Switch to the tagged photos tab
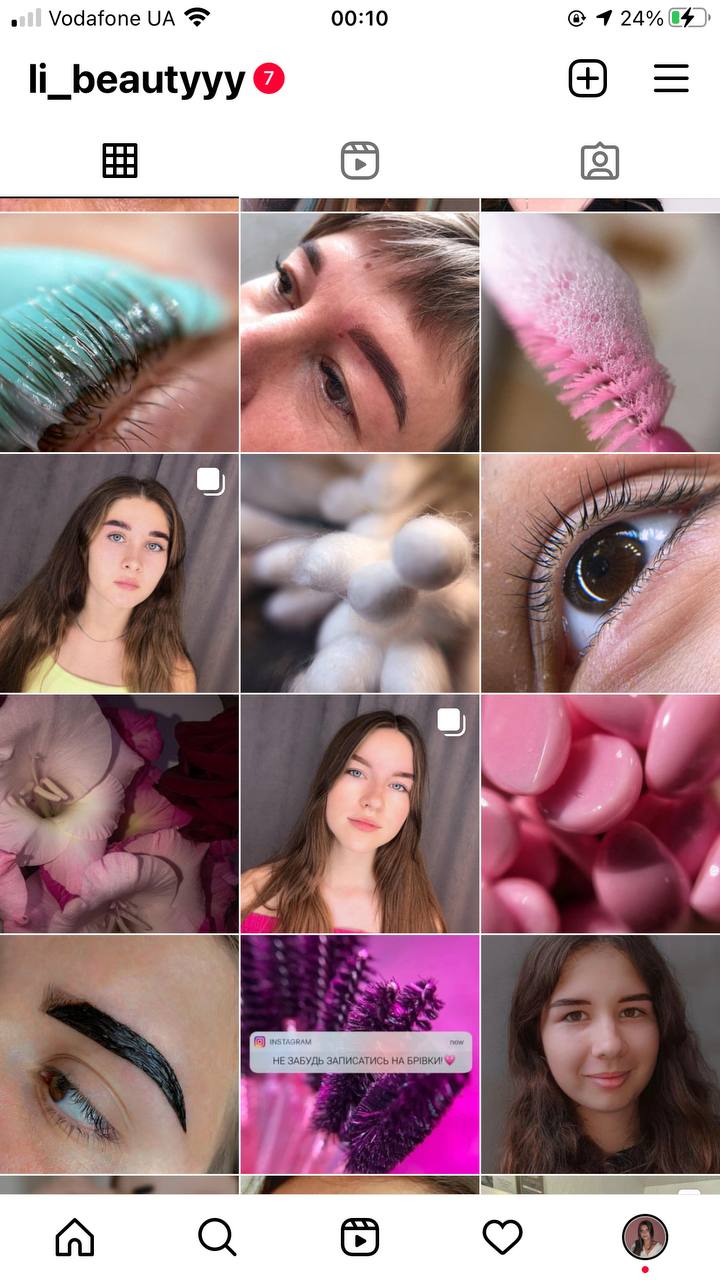The image size is (720, 1280). [x=600, y=161]
